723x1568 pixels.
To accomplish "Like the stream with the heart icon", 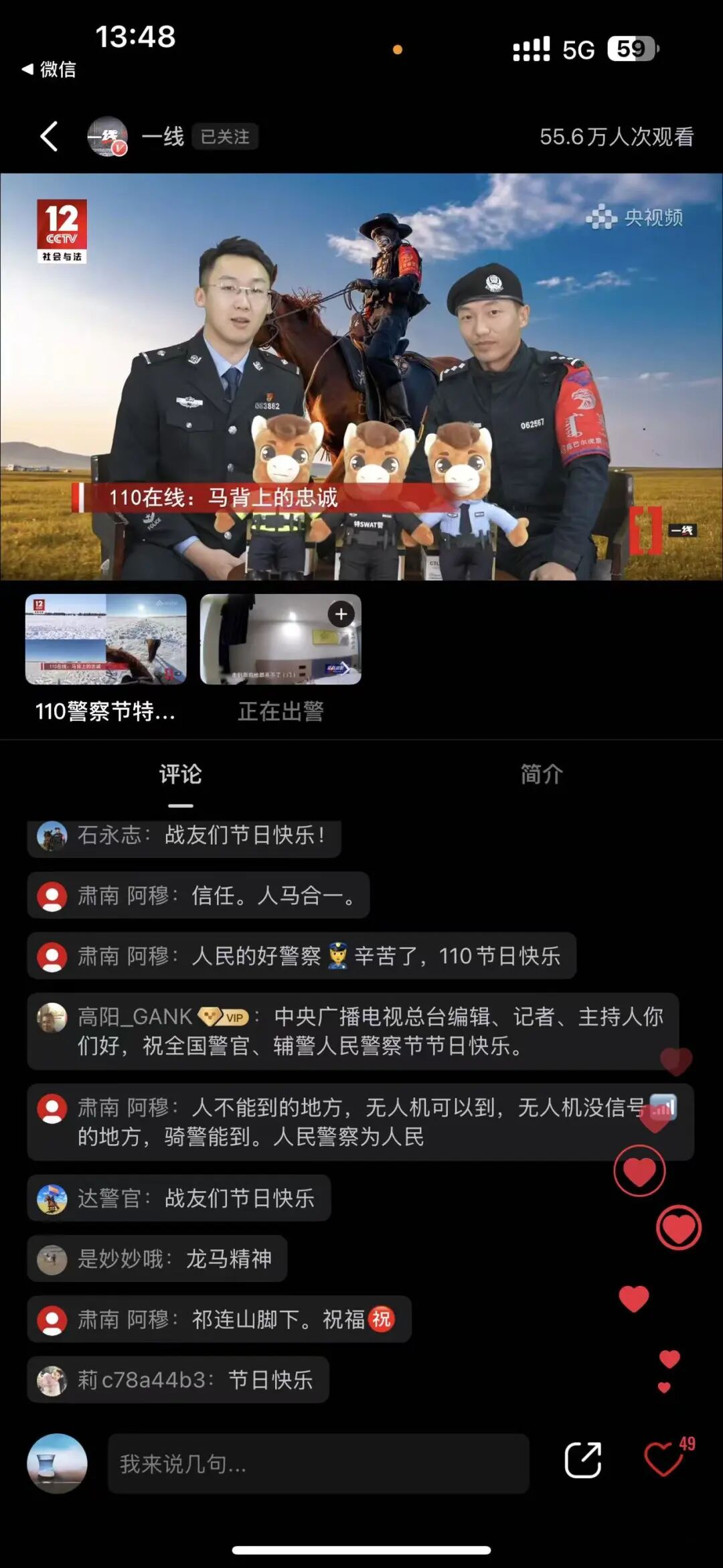I will pos(664,1460).
